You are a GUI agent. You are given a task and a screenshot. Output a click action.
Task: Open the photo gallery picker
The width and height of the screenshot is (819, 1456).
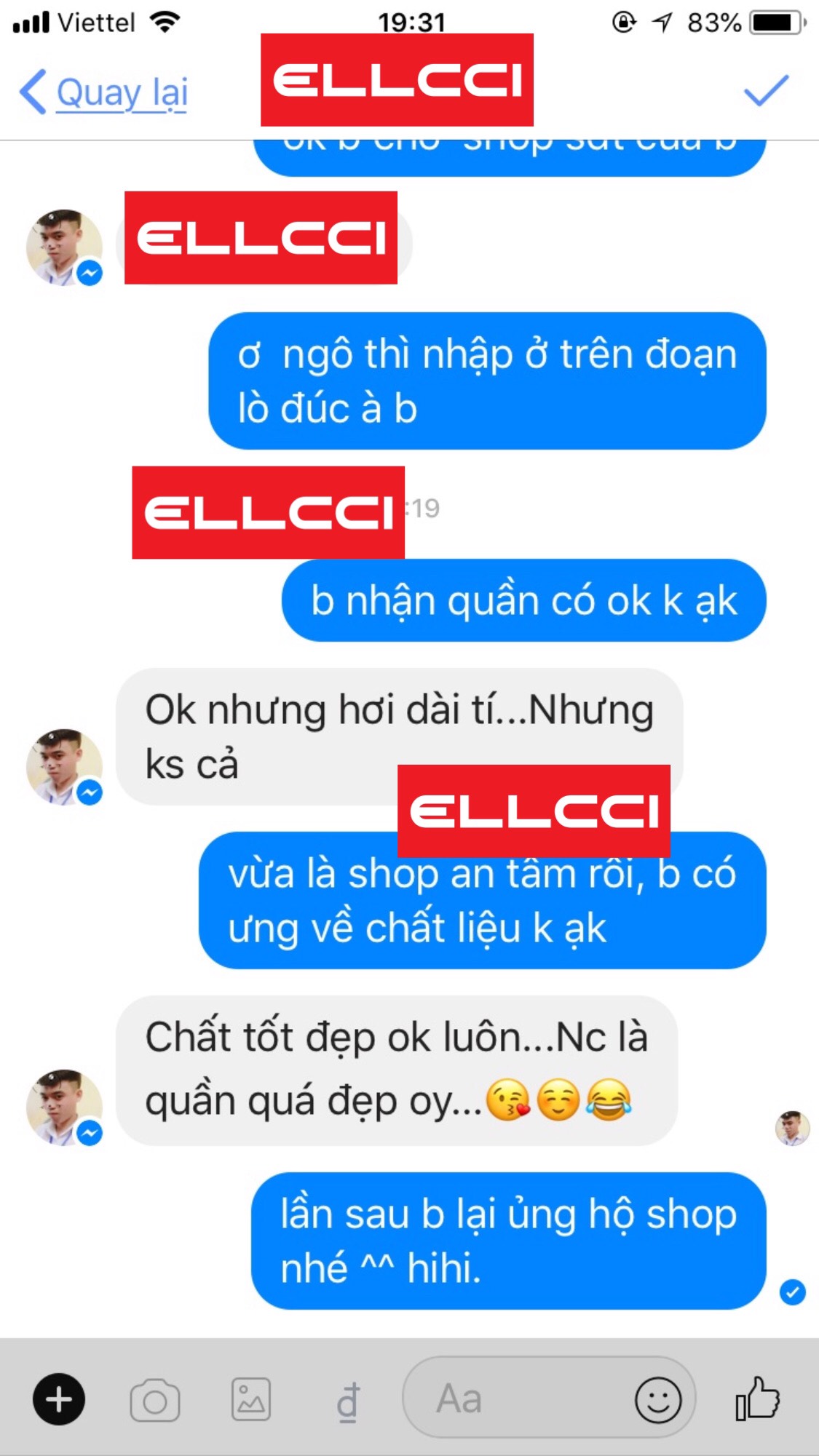tap(251, 1399)
